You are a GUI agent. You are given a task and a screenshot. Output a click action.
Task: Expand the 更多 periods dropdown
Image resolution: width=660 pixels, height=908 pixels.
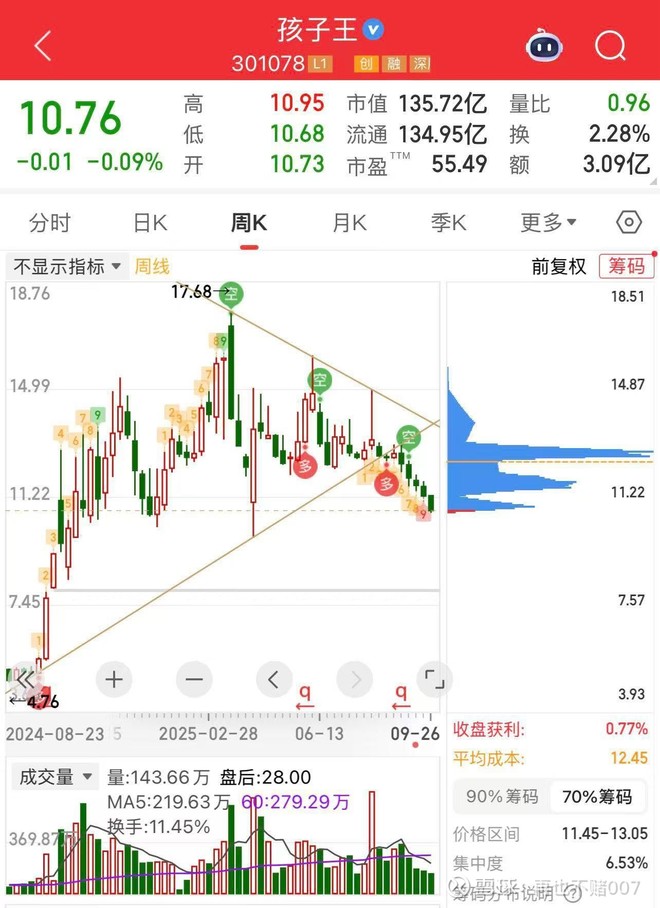(548, 222)
